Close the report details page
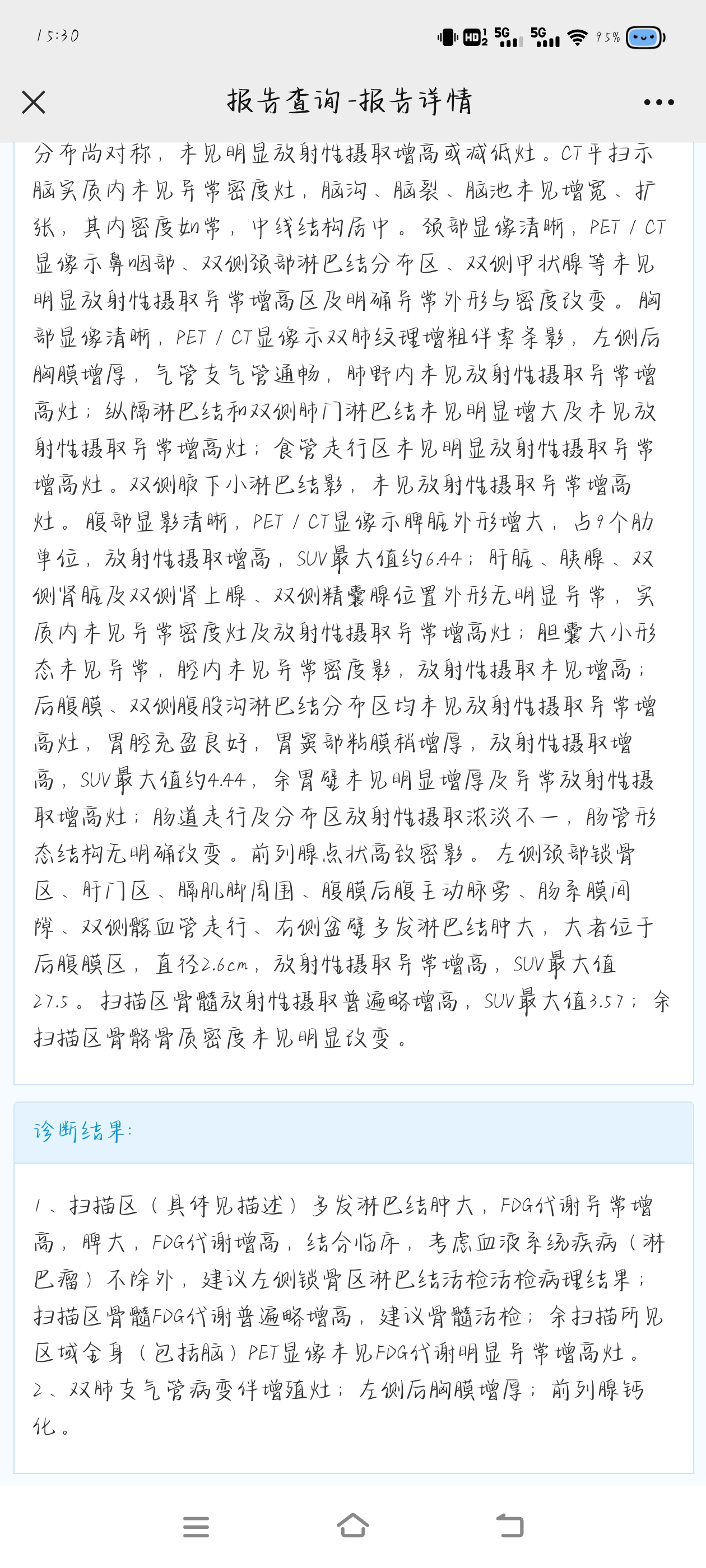This screenshot has width=706, height=1568. (34, 102)
